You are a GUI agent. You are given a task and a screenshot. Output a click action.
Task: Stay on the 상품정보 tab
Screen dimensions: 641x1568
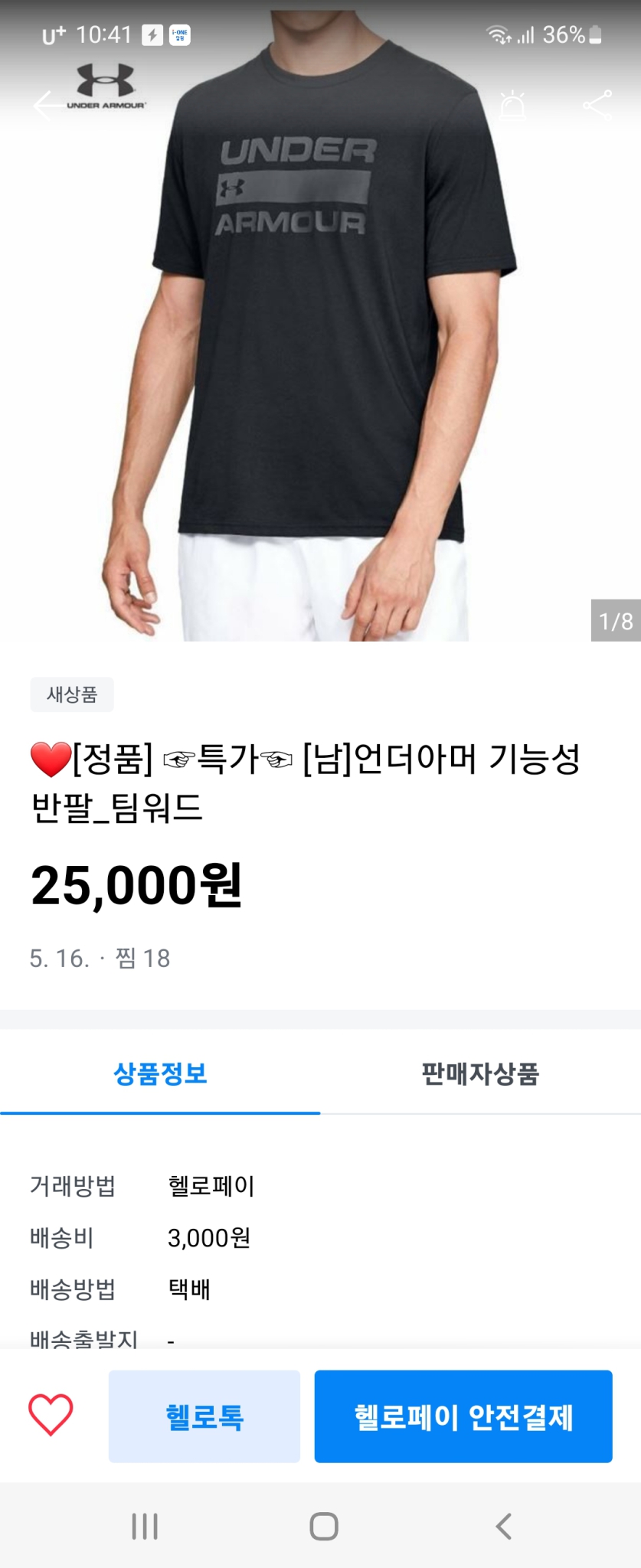pos(159,1076)
